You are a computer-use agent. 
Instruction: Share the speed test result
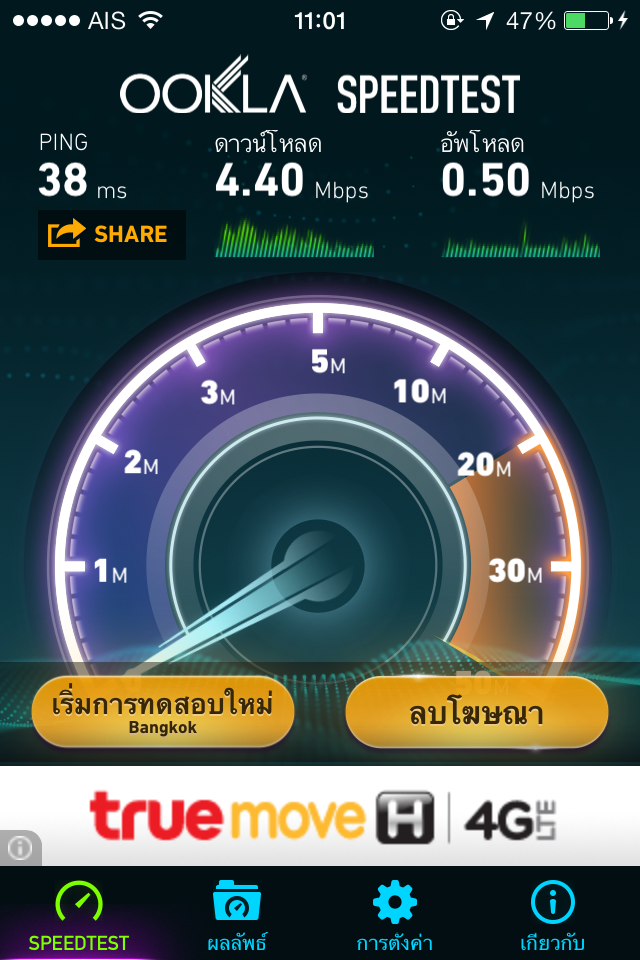(111, 234)
